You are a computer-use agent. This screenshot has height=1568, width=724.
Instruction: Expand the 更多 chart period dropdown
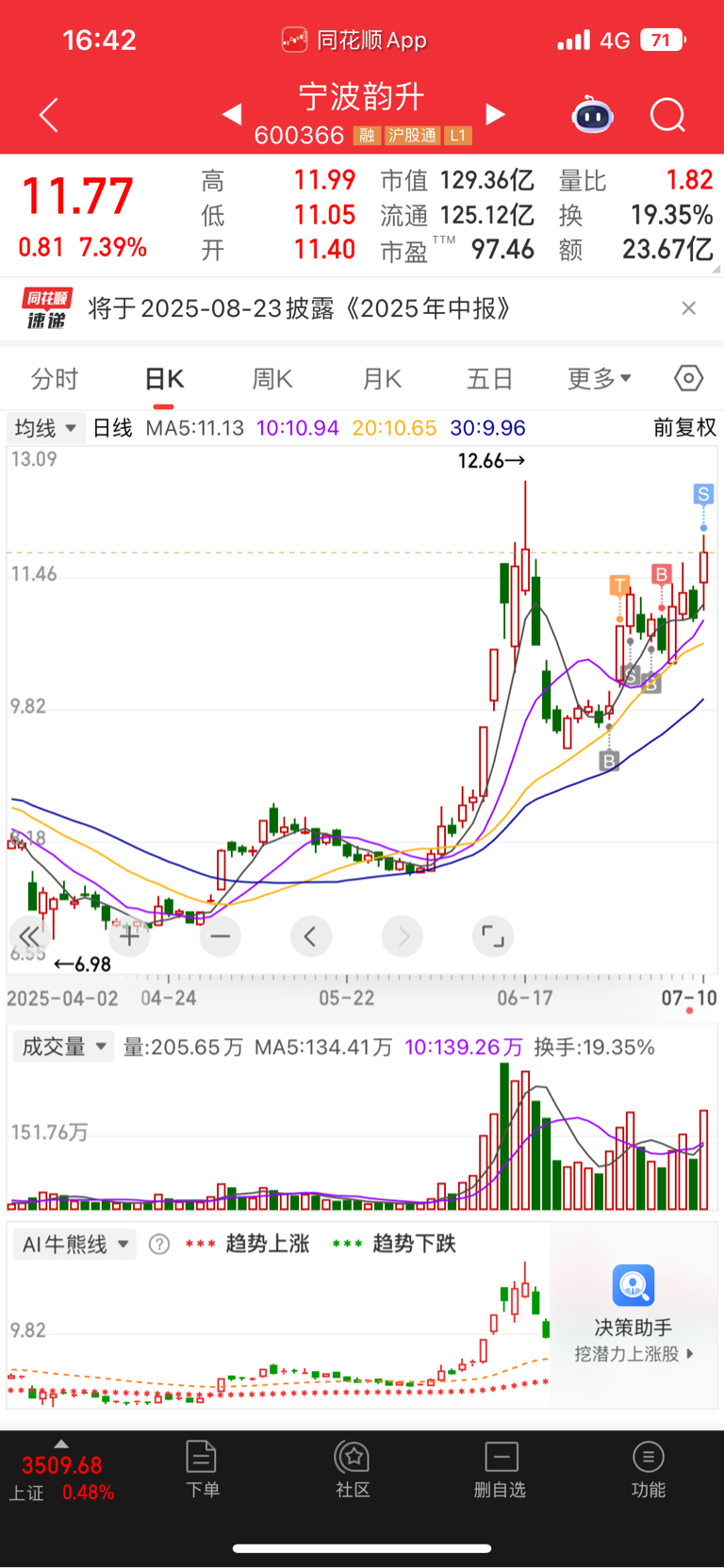(600, 379)
